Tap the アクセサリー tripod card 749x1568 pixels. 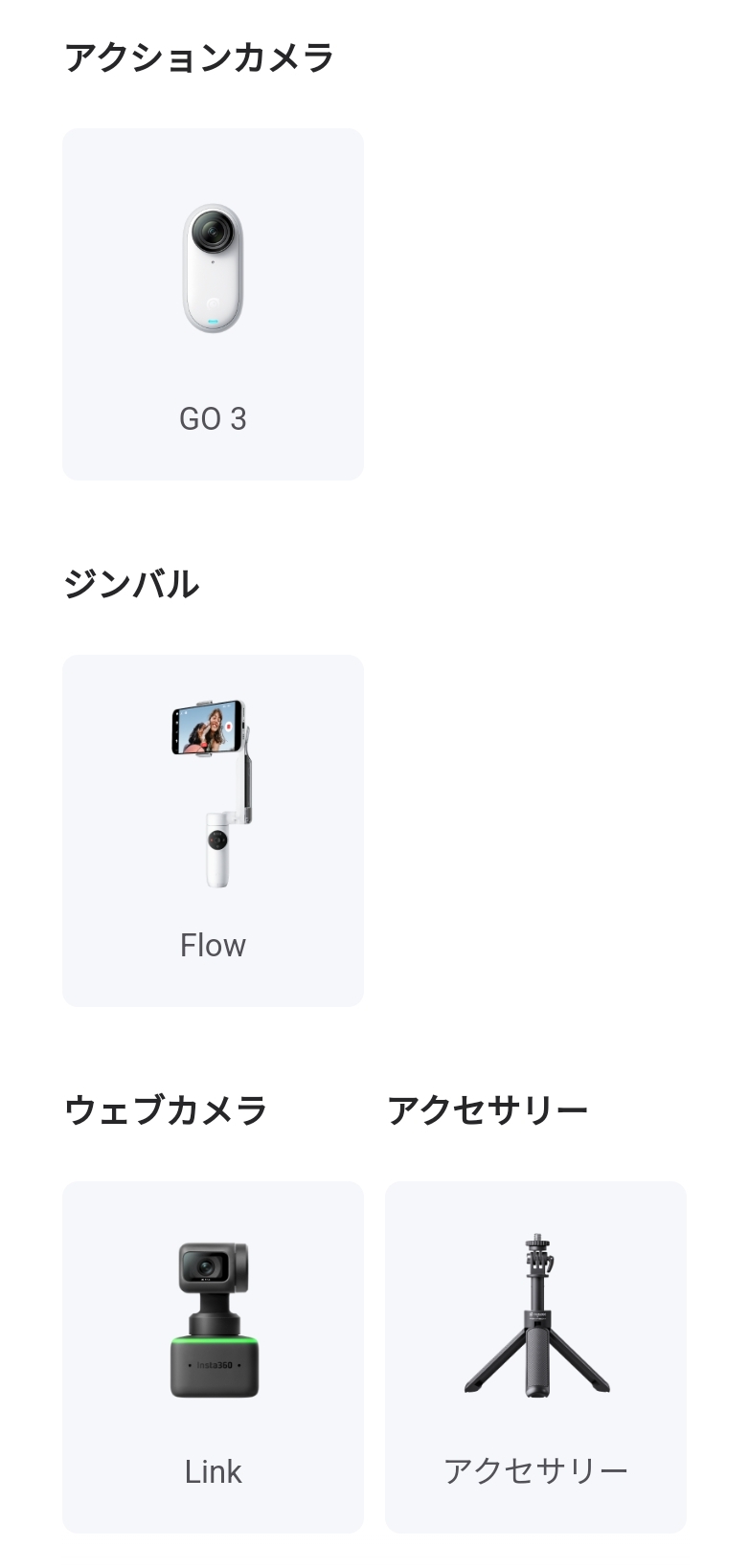535,1357
